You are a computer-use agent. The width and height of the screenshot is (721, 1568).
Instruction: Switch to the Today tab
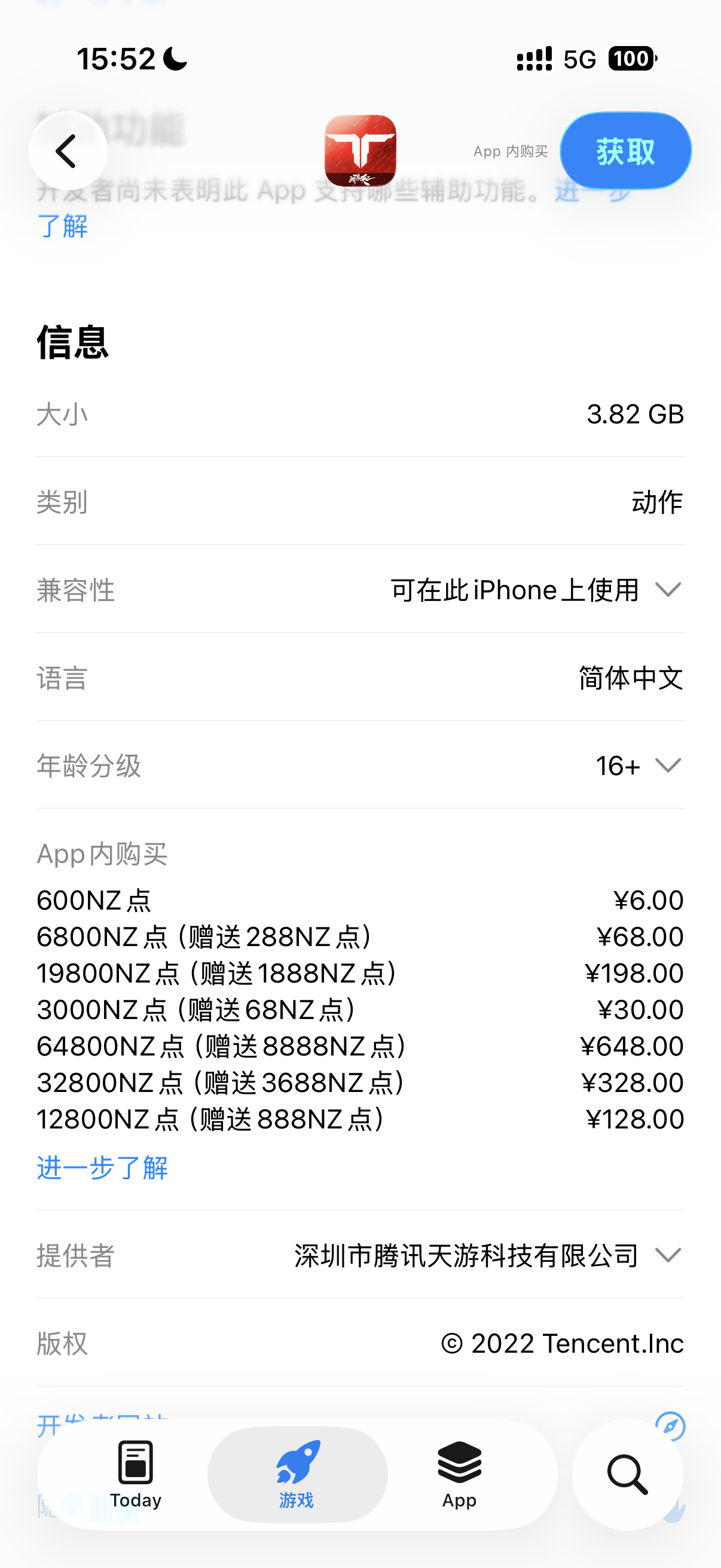coord(135,1474)
